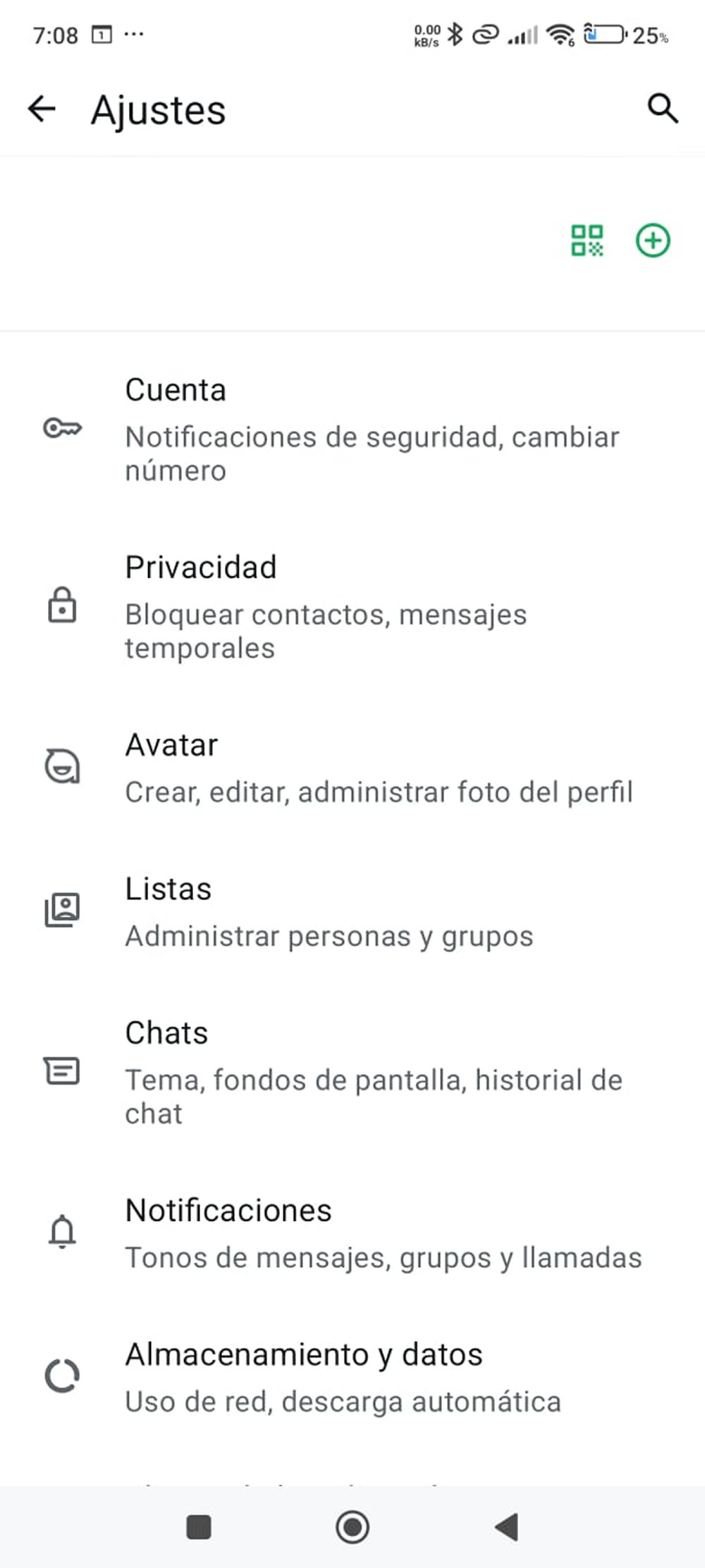Image resolution: width=705 pixels, height=1568 pixels.
Task: Open Notificaciones settings
Action: coord(352,1233)
